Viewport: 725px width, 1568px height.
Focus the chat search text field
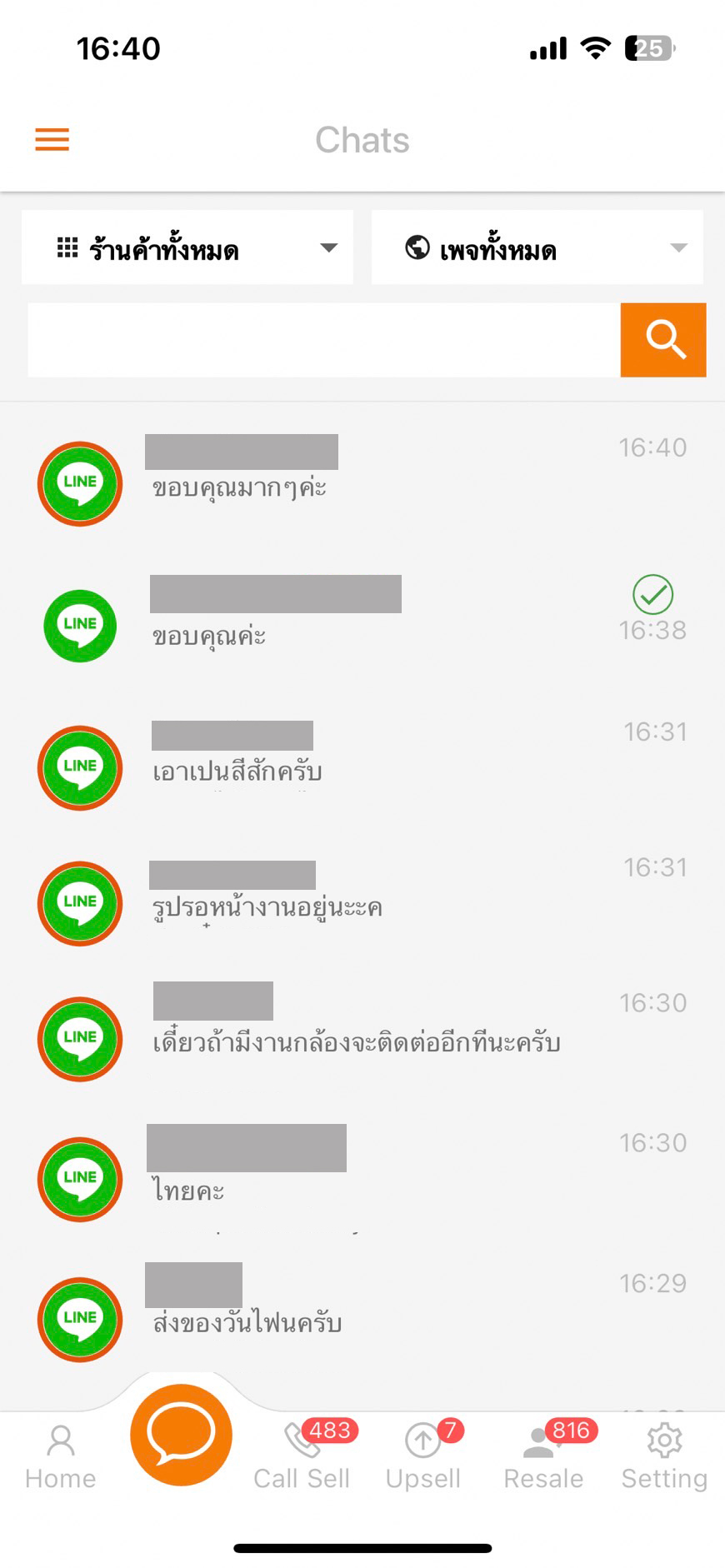click(324, 340)
